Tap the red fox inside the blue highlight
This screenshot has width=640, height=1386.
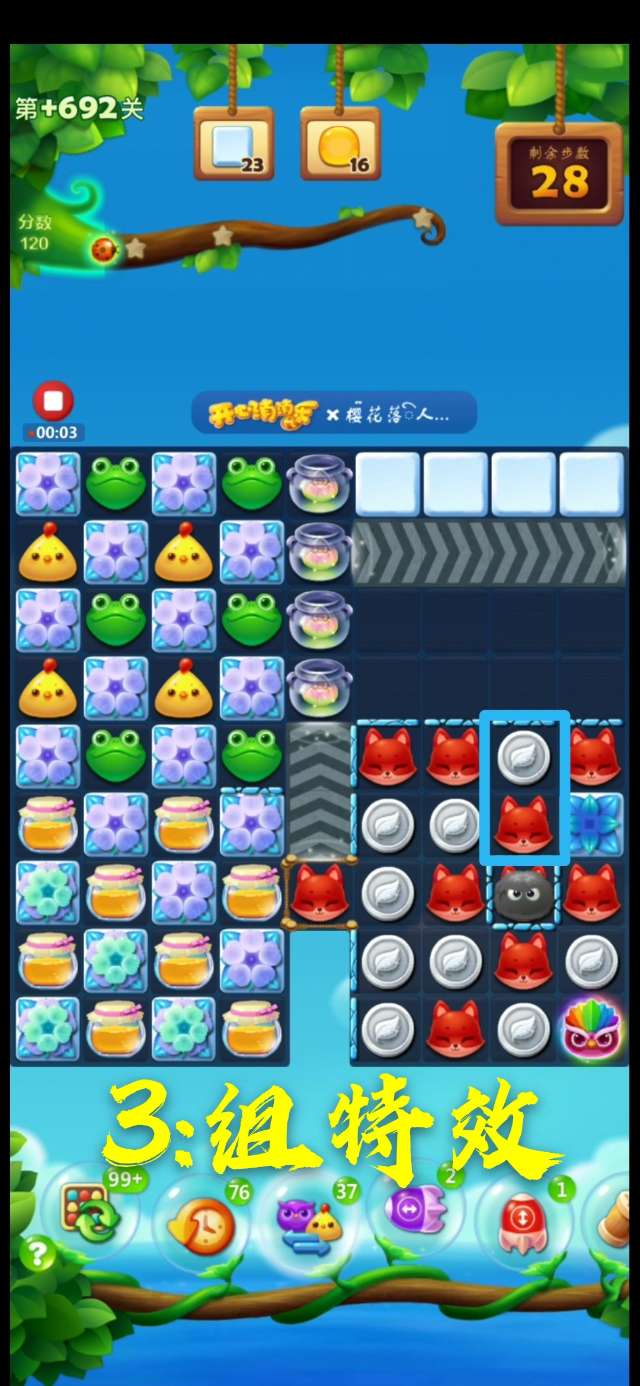pyautogui.click(x=524, y=825)
